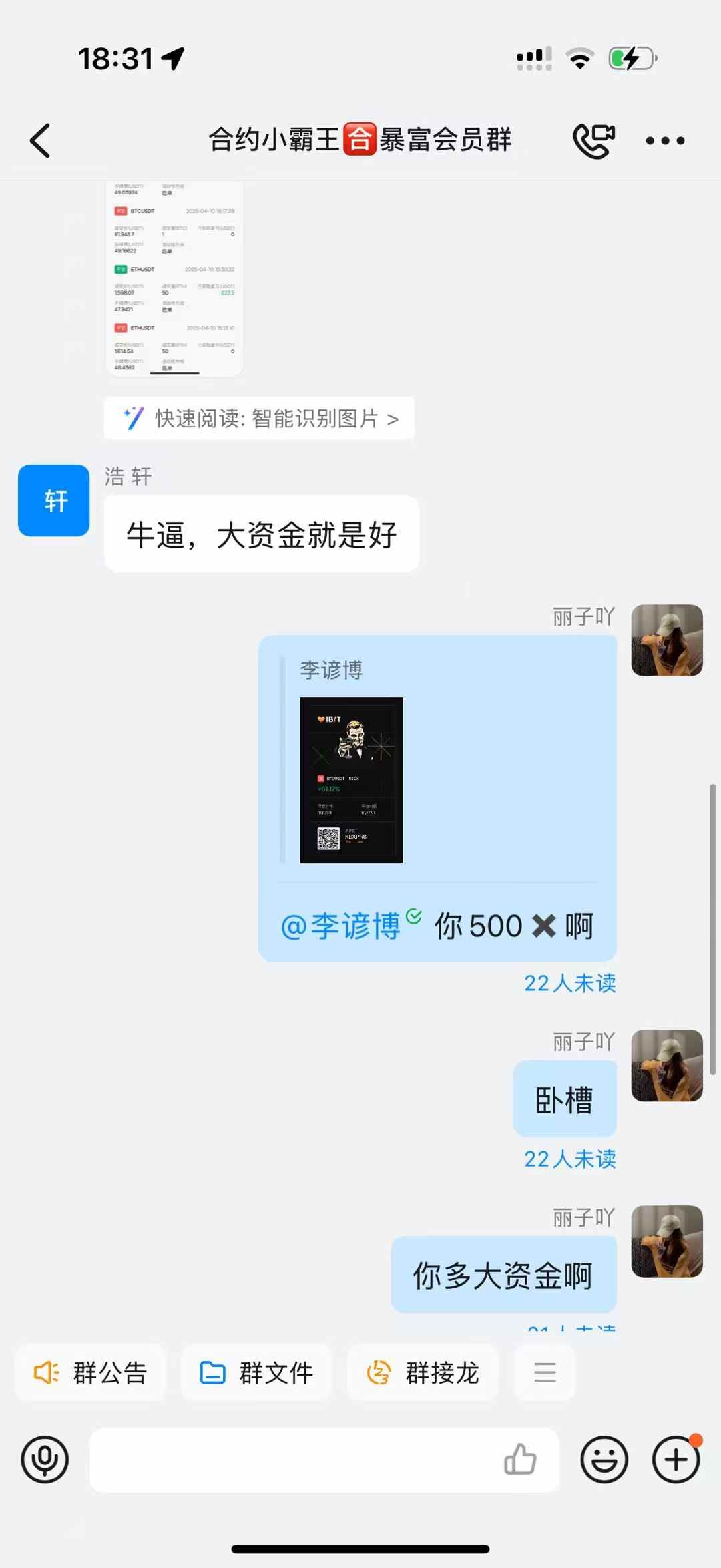This screenshot has height=1568, width=721.
Task: Send a thumbs-up quick reaction
Action: click(x=520, y=1460)
